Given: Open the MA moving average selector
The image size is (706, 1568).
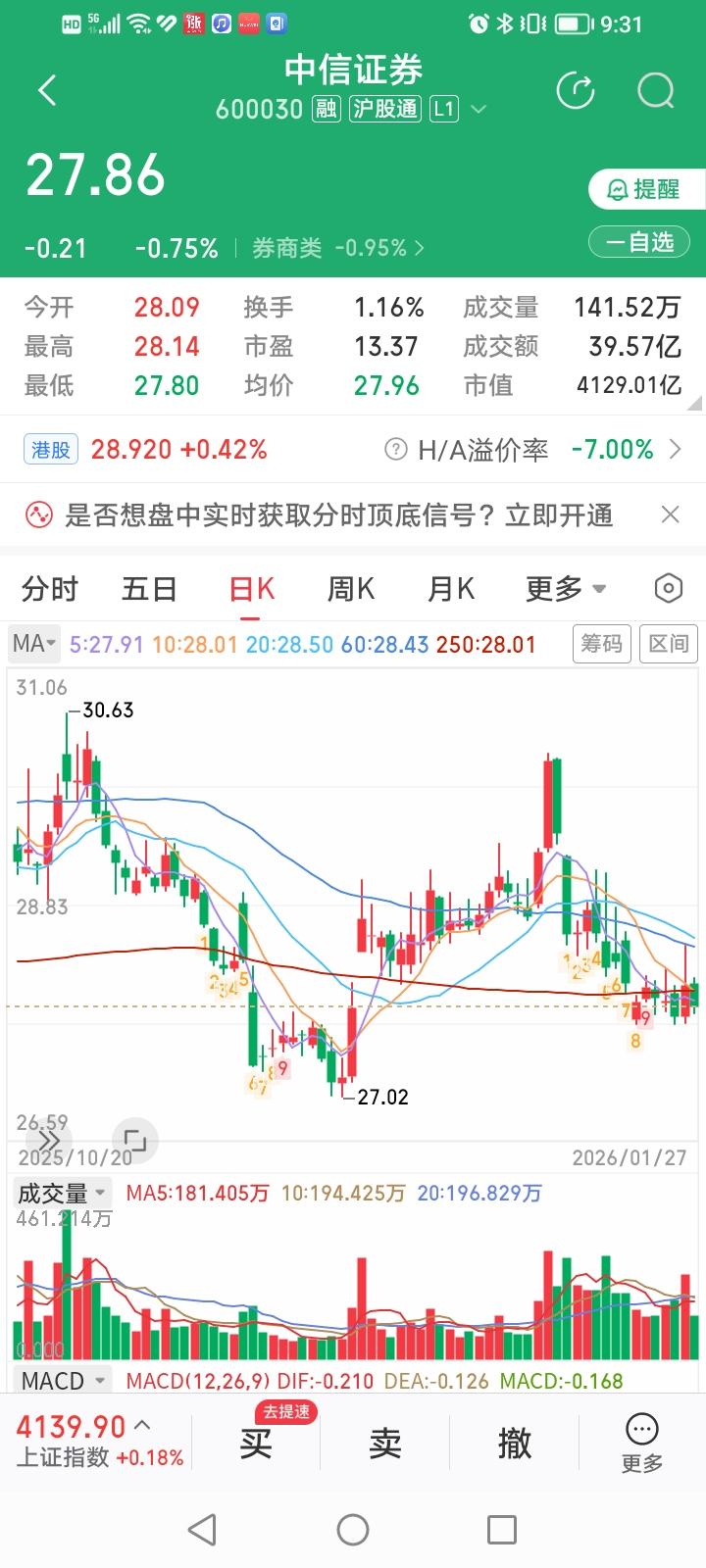Looking at the screenshot, I should 32,644.
